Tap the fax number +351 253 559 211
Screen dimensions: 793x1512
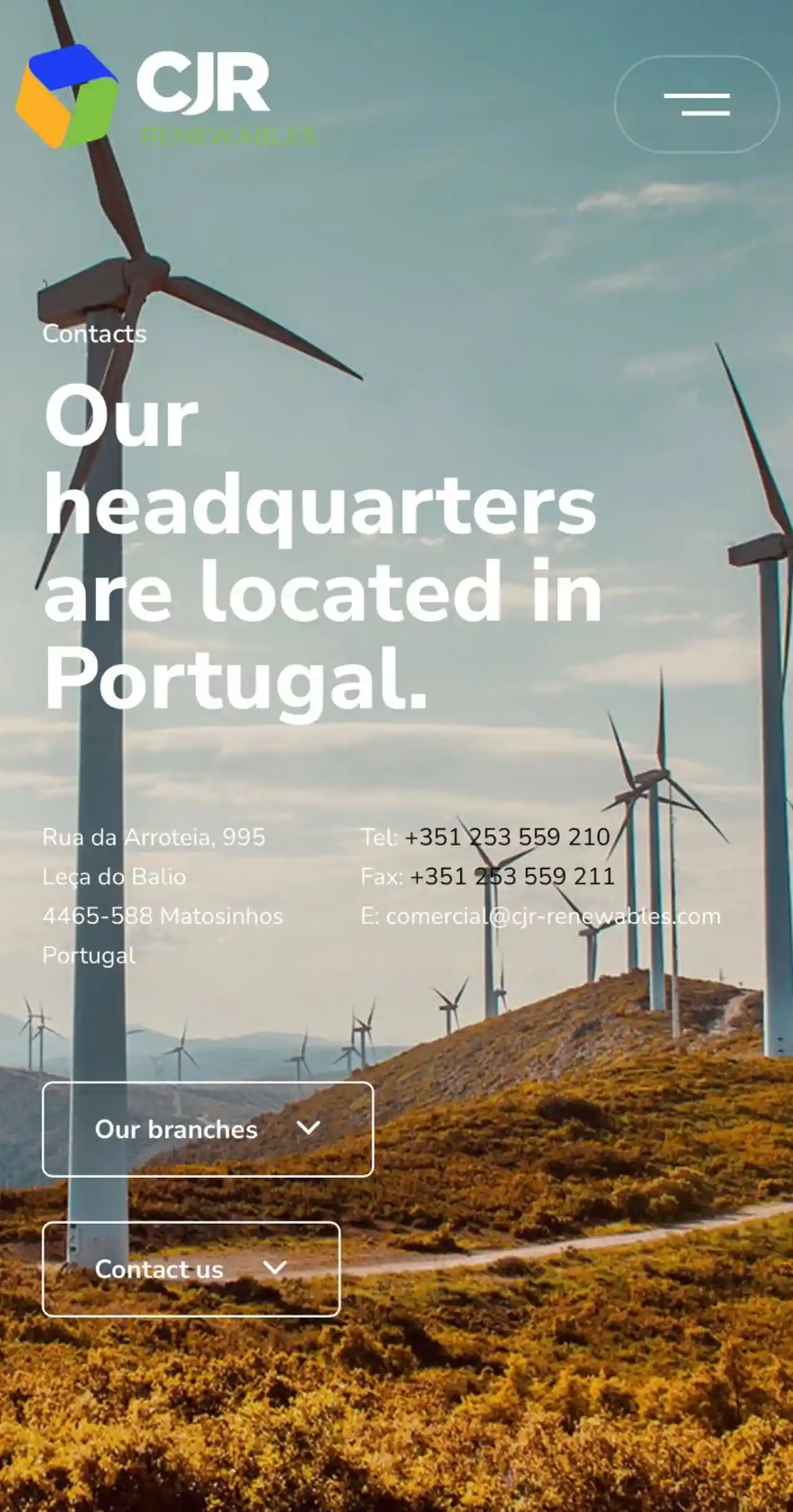[512, 877]
